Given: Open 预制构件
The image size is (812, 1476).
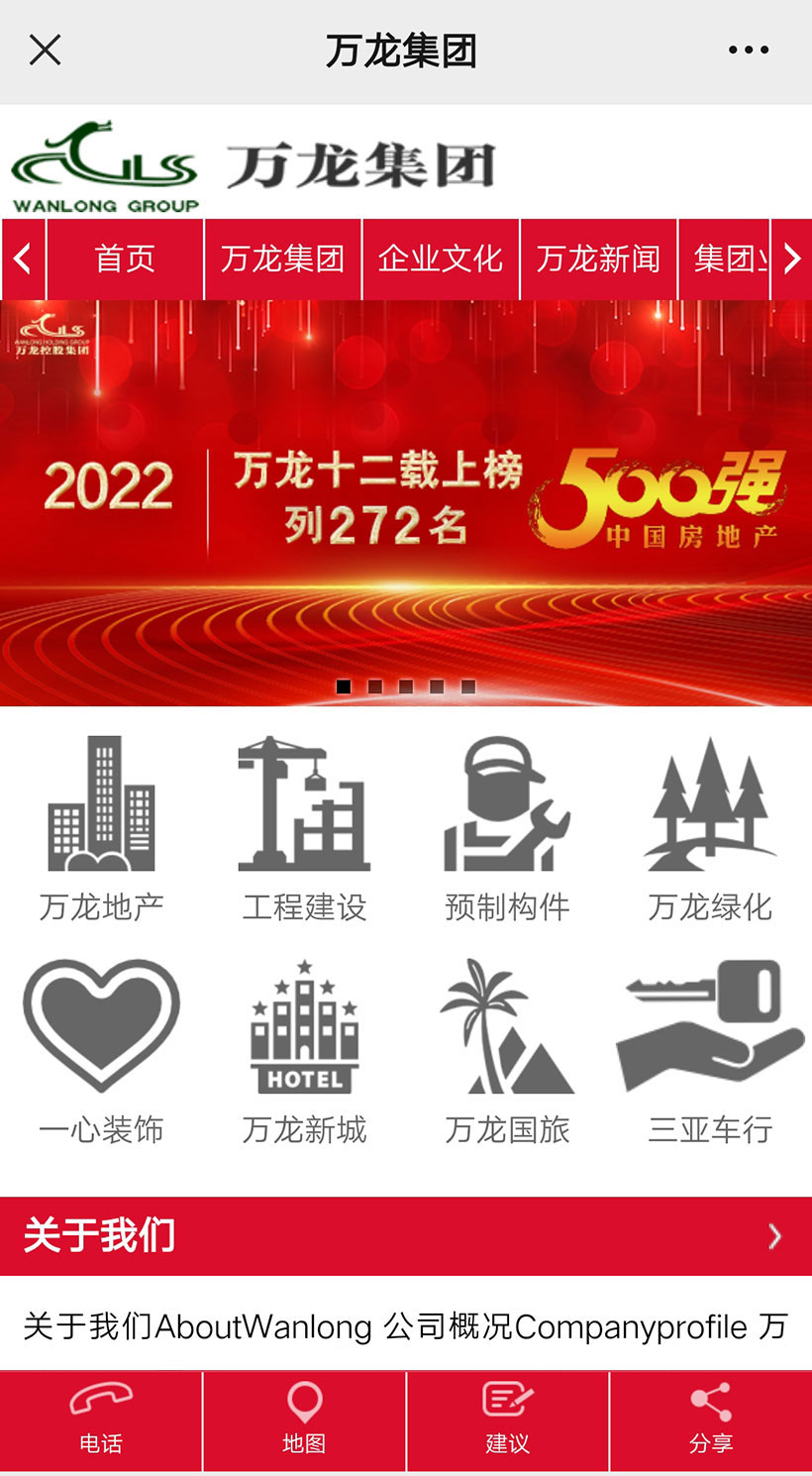Looking at the screenshot, I should [507, 828].
